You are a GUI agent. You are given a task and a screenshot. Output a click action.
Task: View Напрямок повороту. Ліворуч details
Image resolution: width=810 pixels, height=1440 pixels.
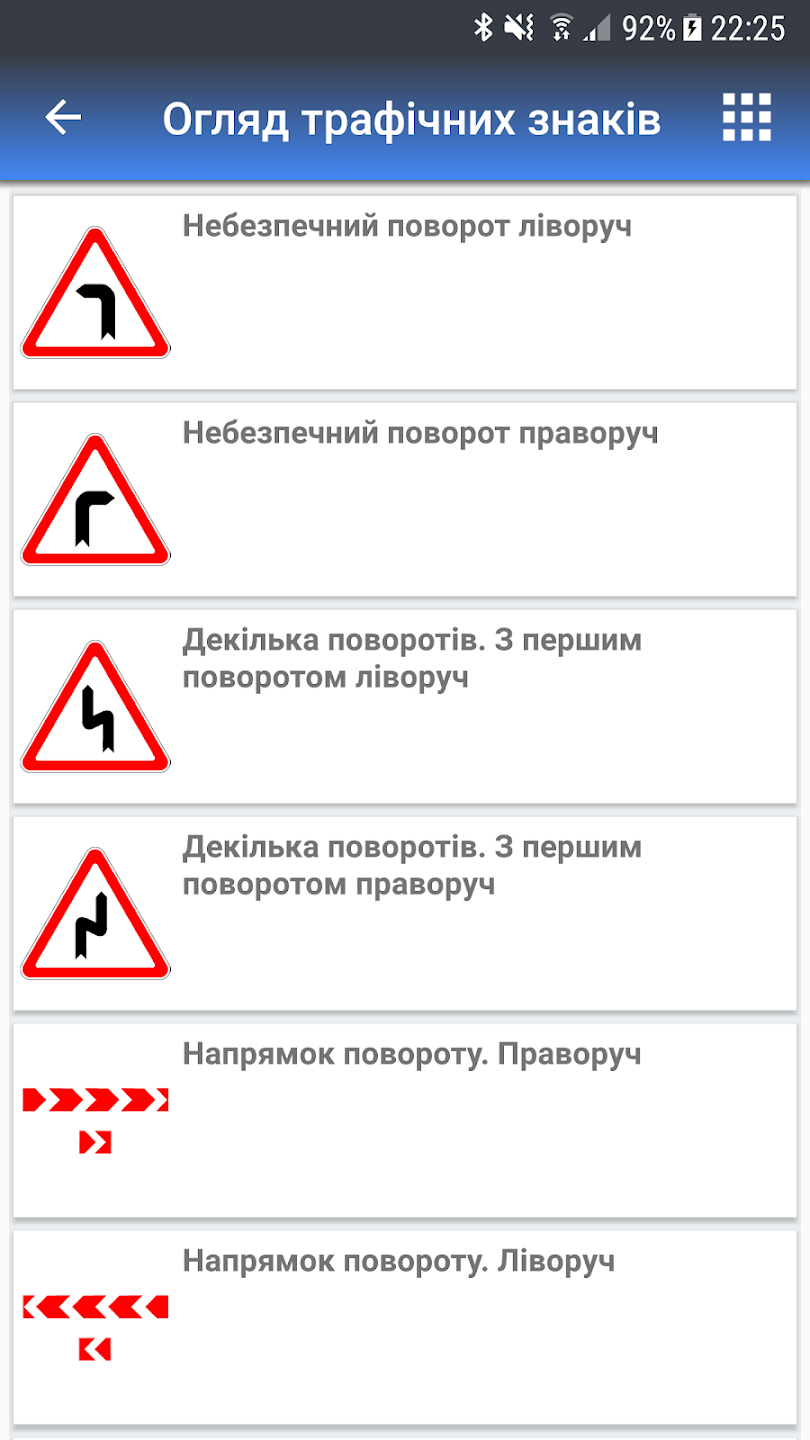coord(405,1327)
